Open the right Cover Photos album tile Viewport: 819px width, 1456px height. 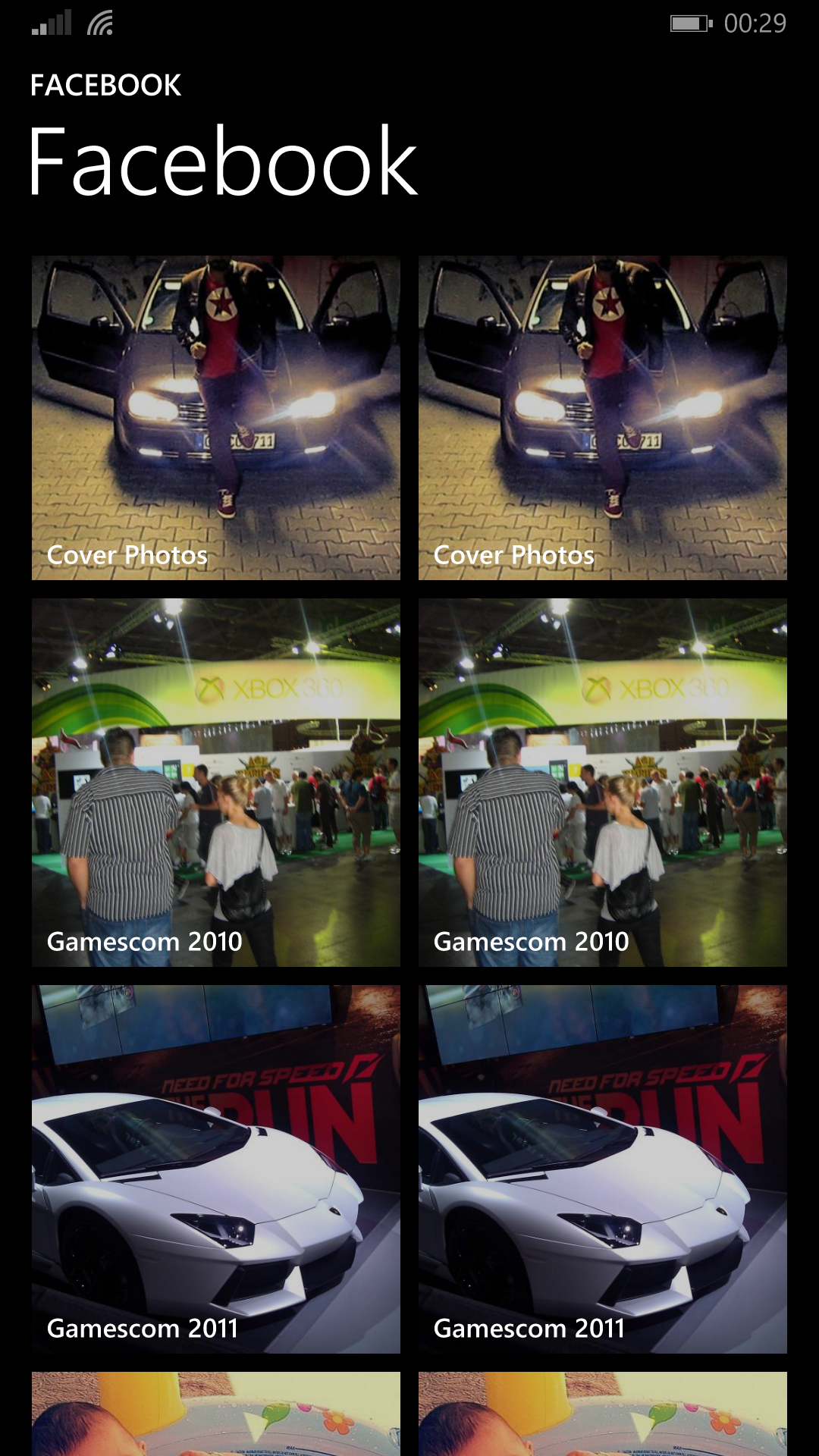click(x=603, y=418)
